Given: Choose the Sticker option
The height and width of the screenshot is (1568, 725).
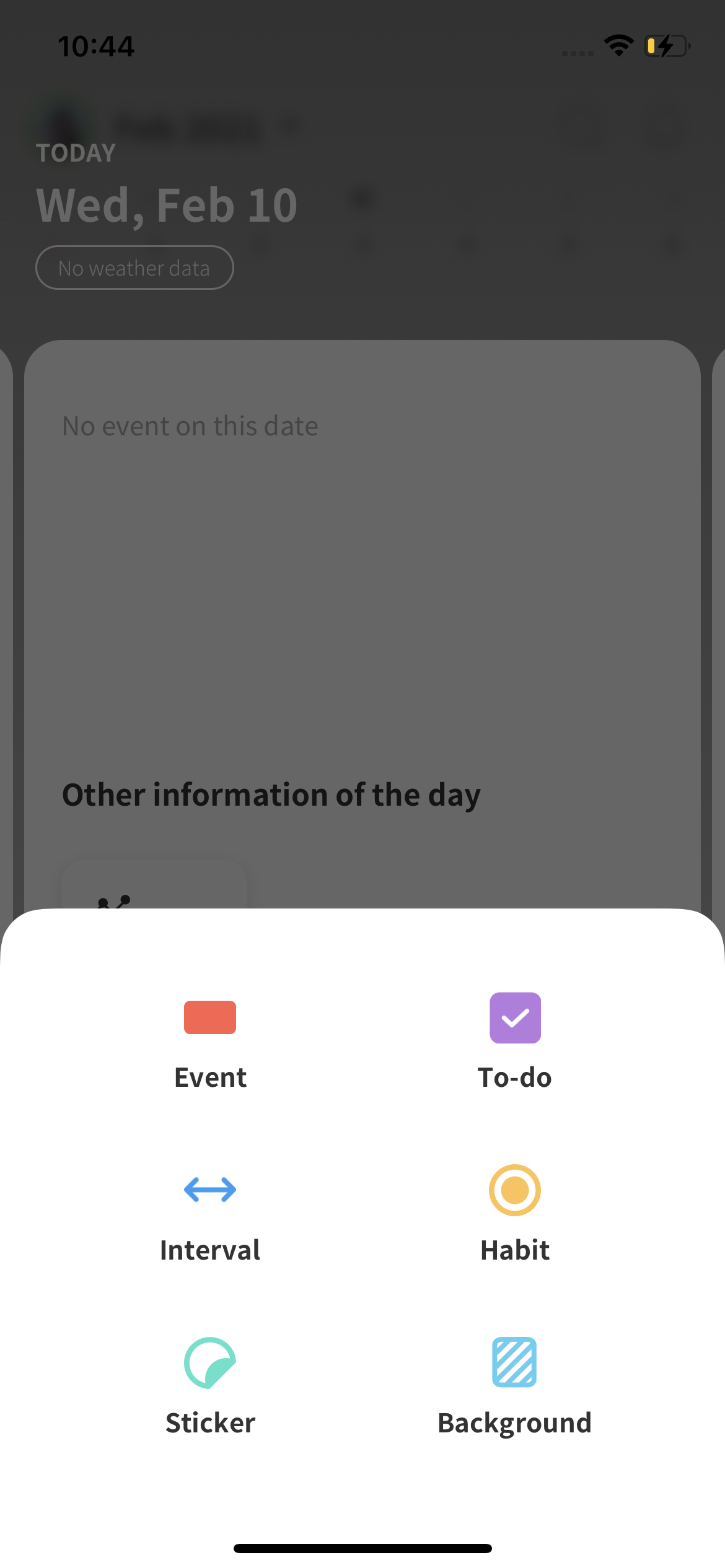Looking at the screenshot, I should [x=210, y=1386].
